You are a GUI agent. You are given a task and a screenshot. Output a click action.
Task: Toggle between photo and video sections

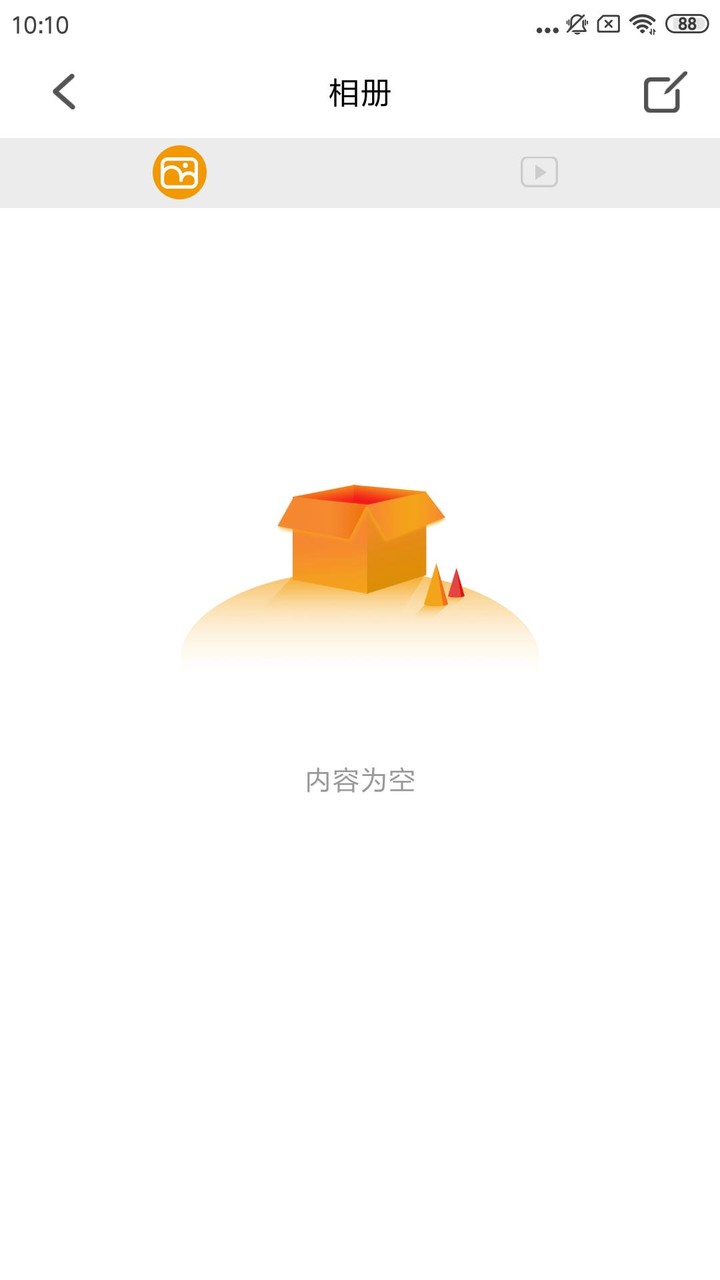[360, 171]
